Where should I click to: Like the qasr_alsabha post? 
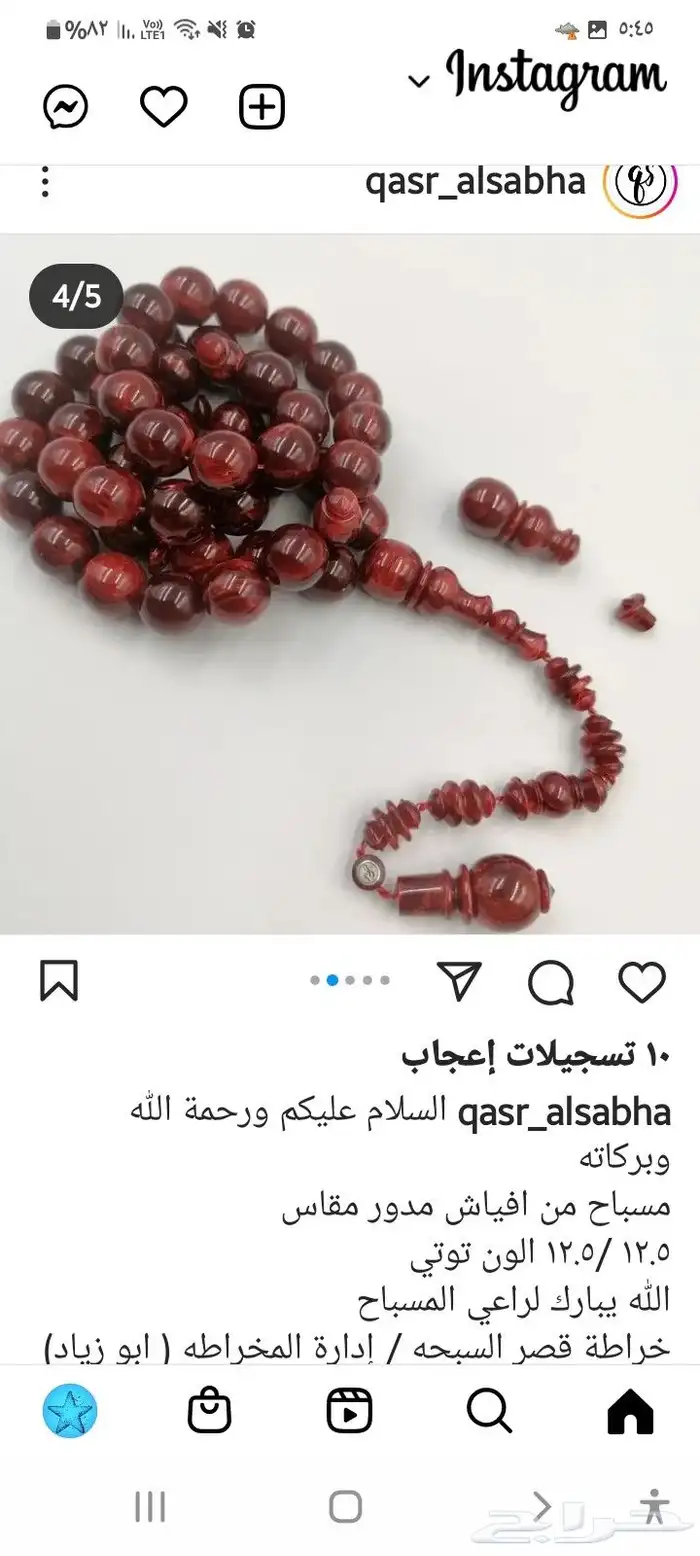[642, 981]
